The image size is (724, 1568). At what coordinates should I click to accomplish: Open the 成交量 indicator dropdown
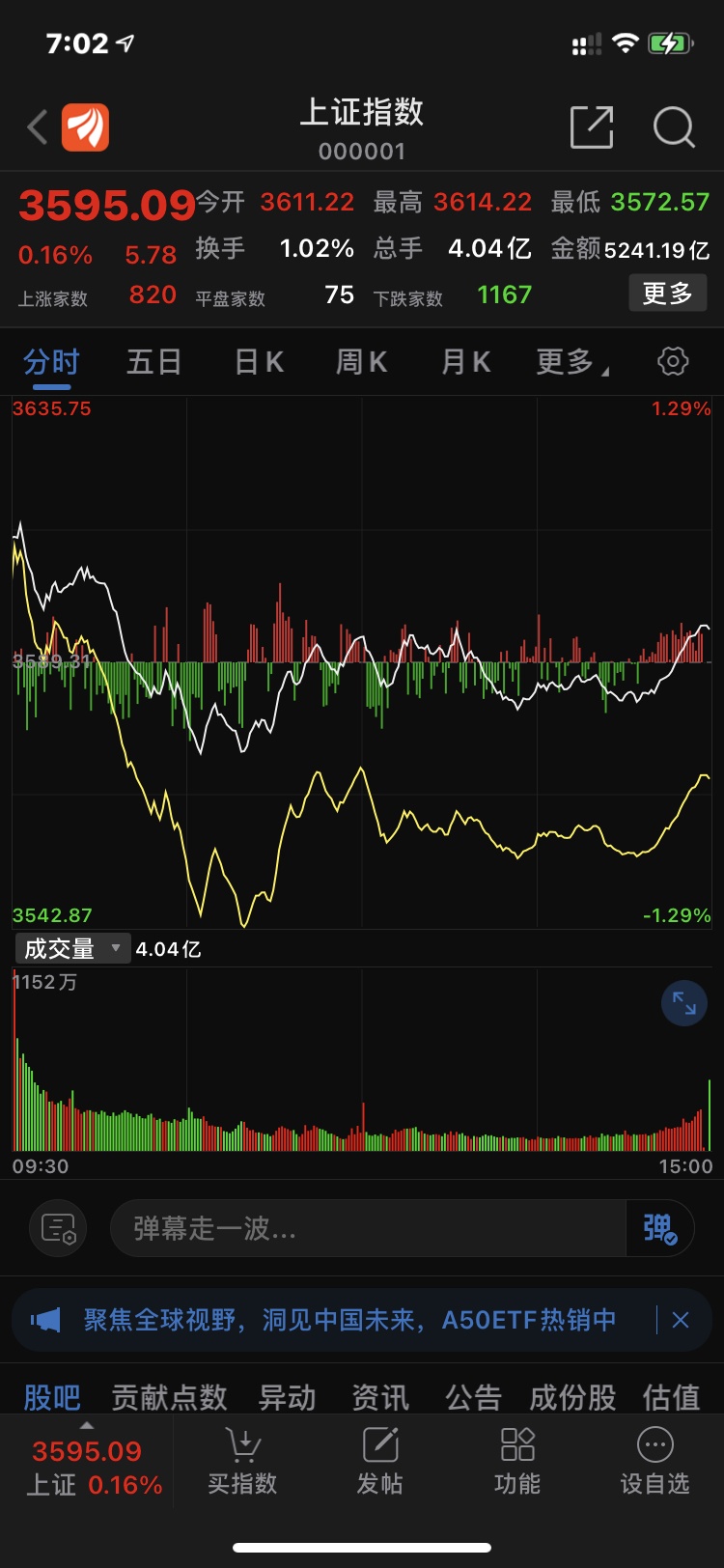point(72,948)
